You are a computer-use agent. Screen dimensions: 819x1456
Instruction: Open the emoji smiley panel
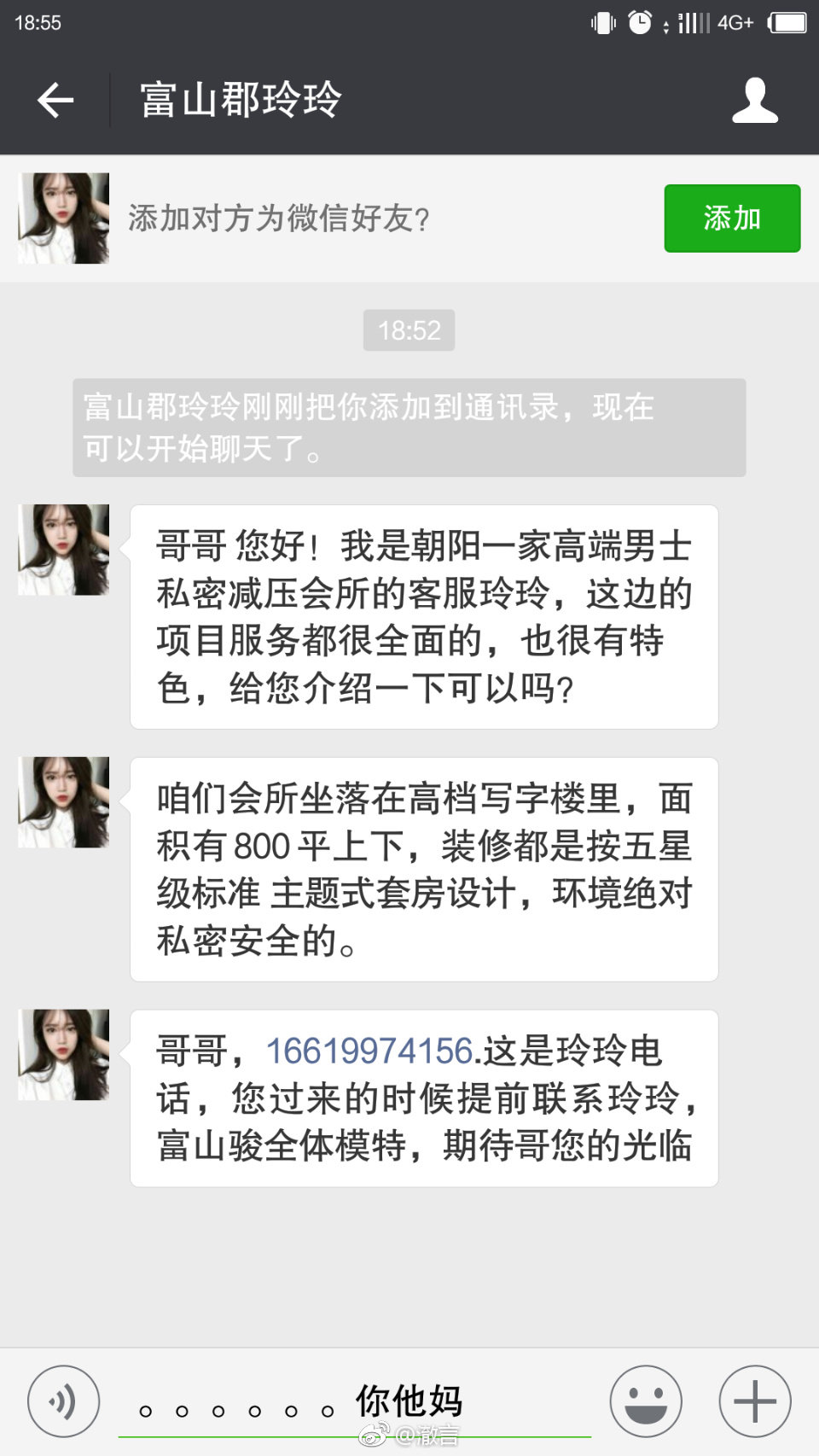pyautogui.click(x=646, y=1400)
